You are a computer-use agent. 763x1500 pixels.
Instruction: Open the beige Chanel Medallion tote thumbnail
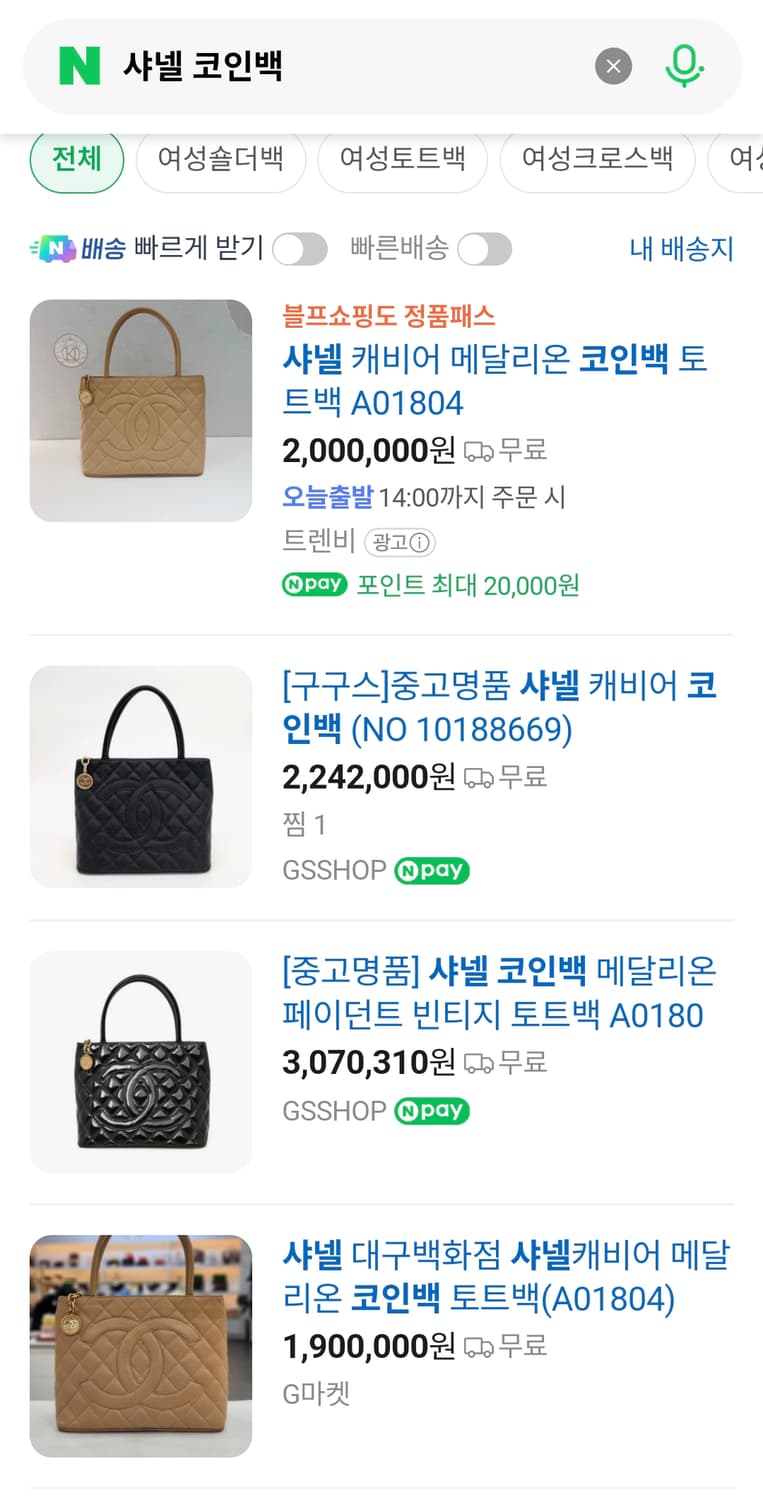click(x=140, y=410)
